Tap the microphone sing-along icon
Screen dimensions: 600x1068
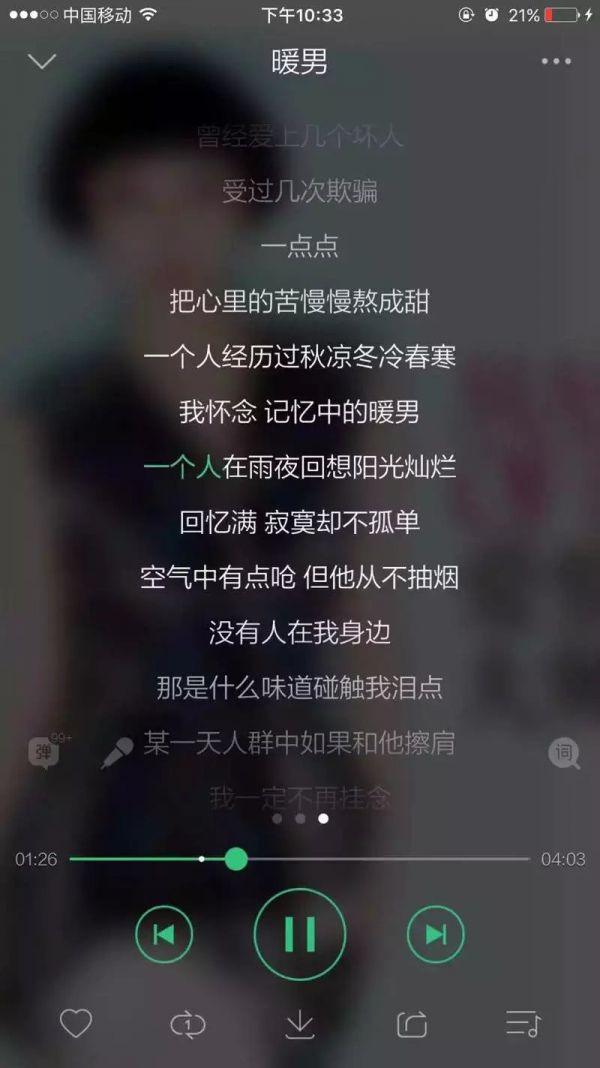[x=117, y=752]
